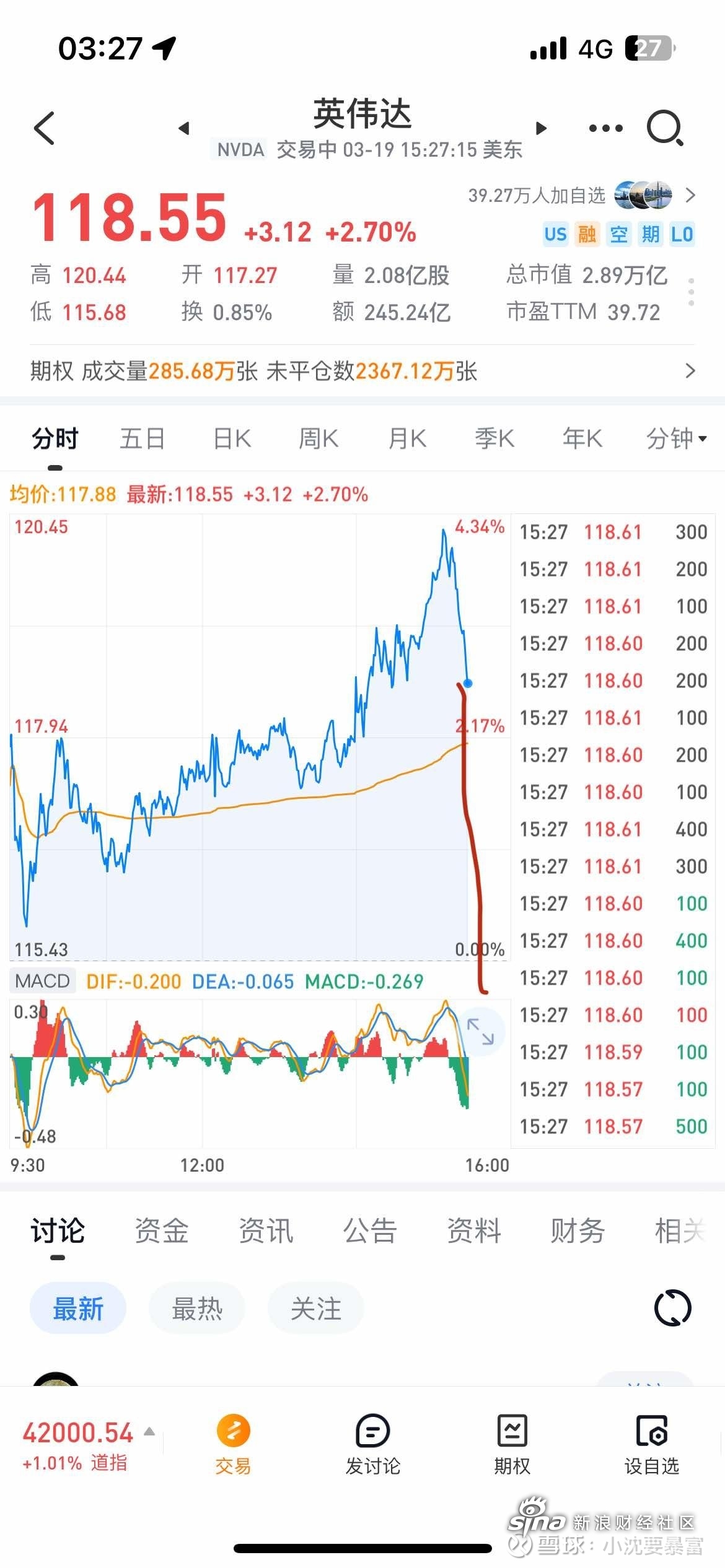Open the three-dot overflow menu
Image resolution: width=725 pixels, height=1568 pixels.
tap(605, 128)
